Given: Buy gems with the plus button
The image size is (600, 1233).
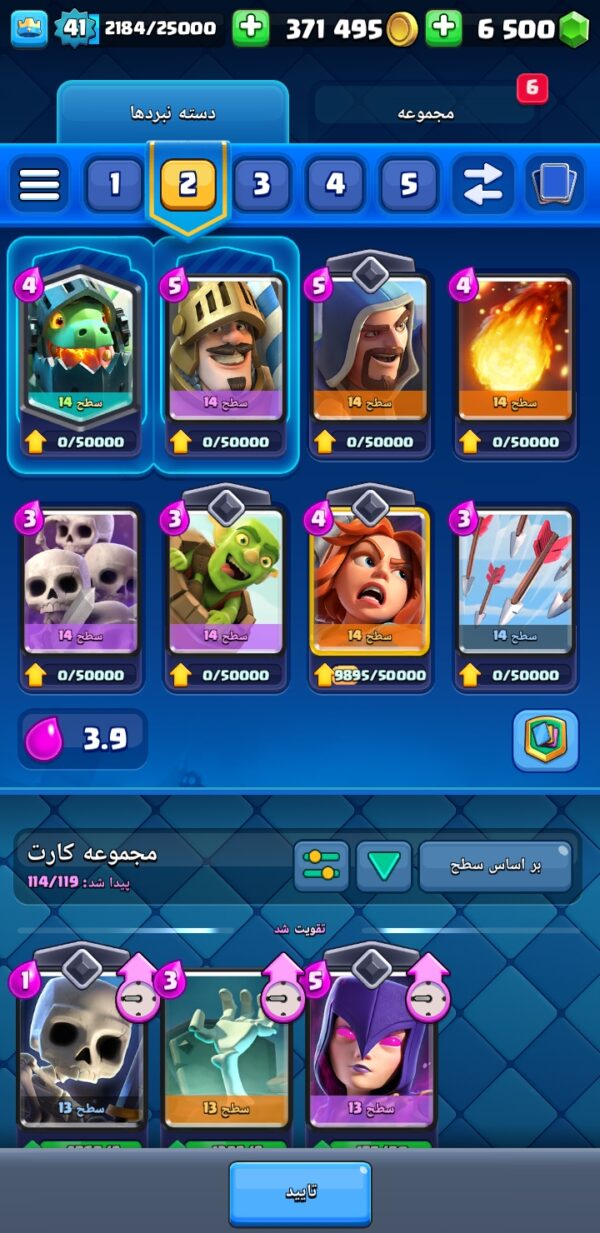Looking at the screenshot, I should click(443, 28).
